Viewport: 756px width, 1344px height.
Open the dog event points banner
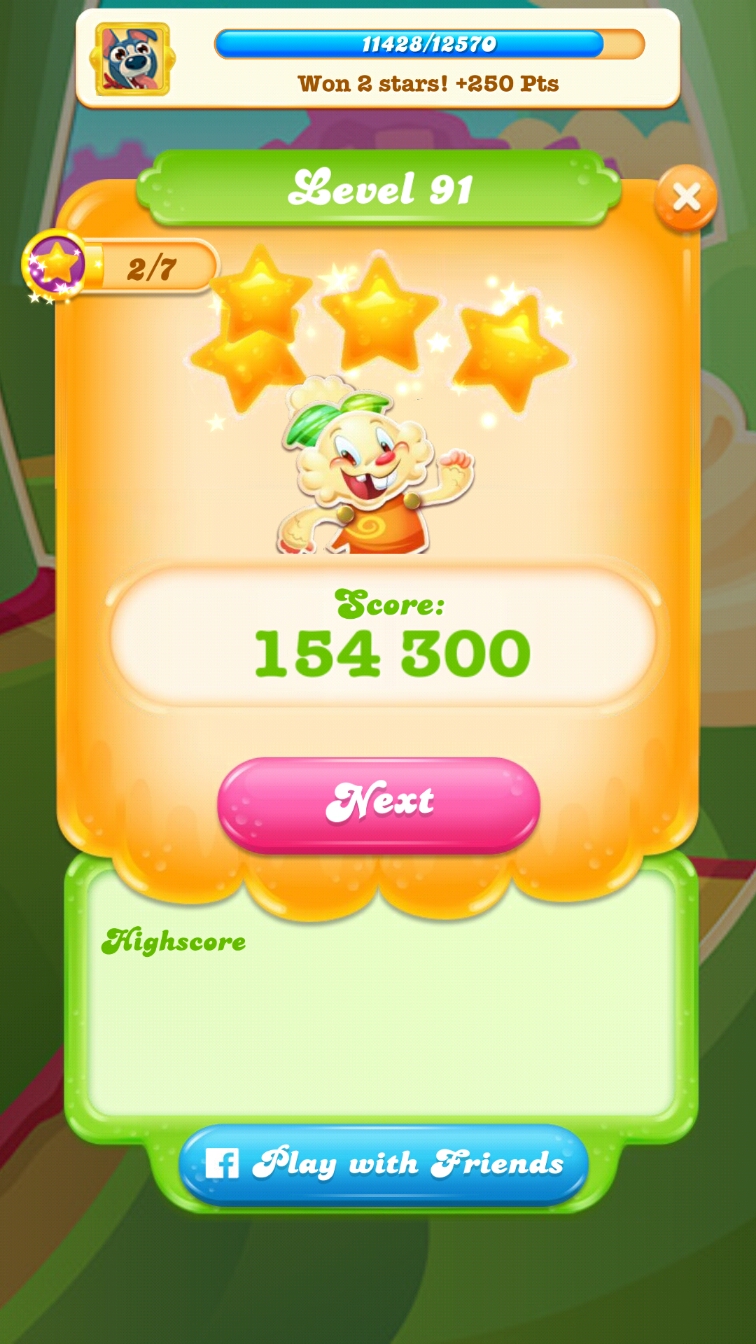tap(378, 58)
